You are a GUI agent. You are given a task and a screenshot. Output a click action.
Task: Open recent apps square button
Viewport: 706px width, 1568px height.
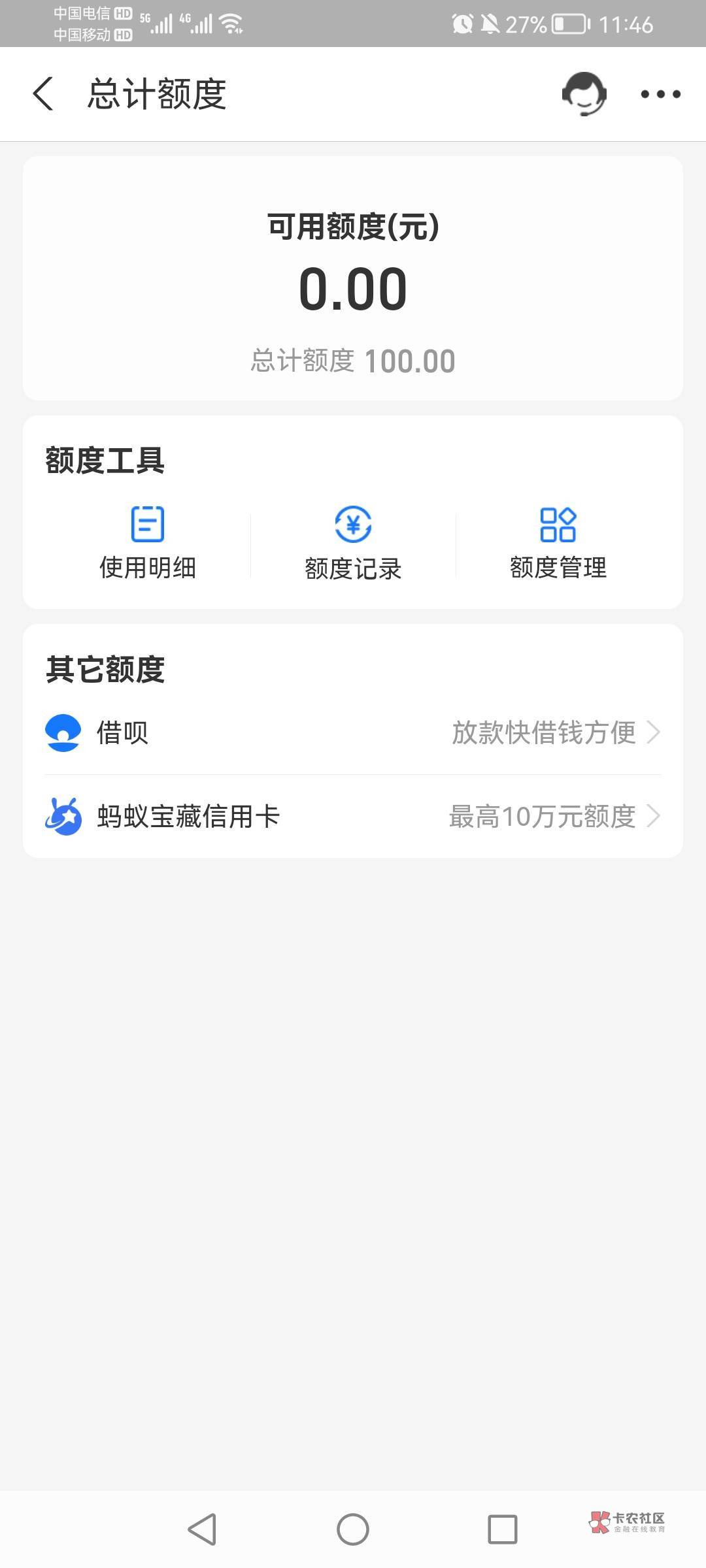click(503, 1529)
